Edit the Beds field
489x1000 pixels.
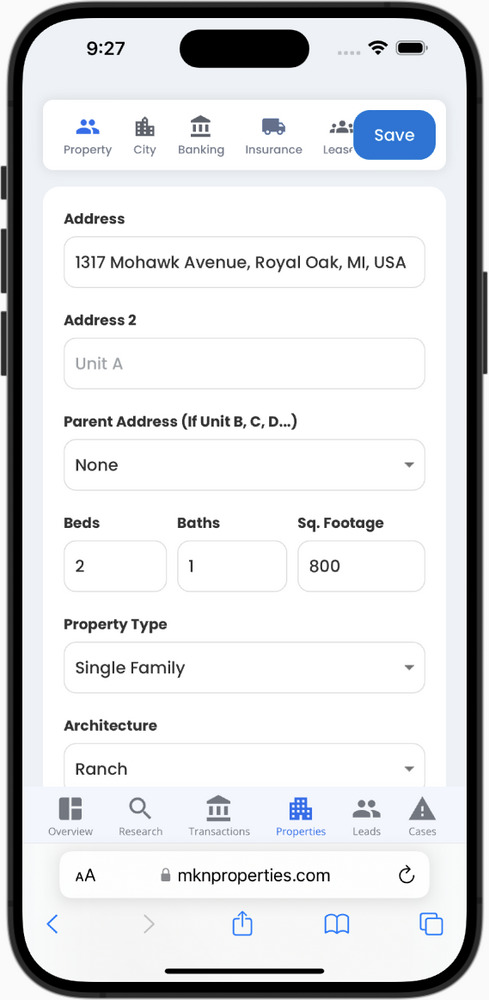[115, 566]
